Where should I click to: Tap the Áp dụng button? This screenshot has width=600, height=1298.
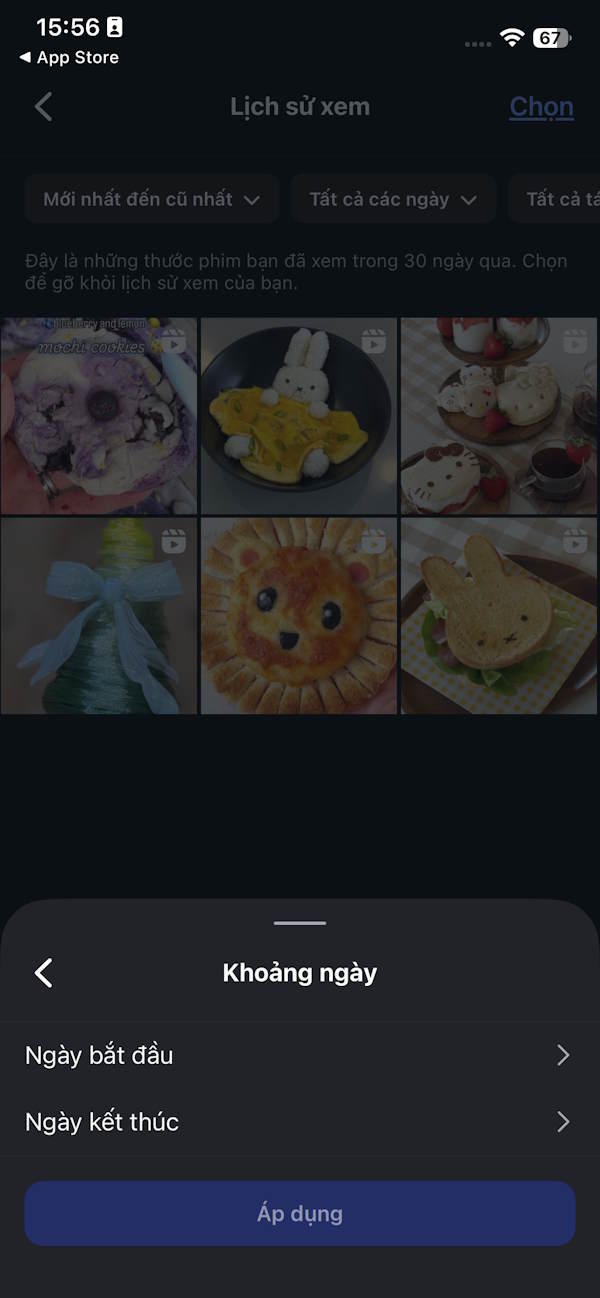tap(300, 1214)
